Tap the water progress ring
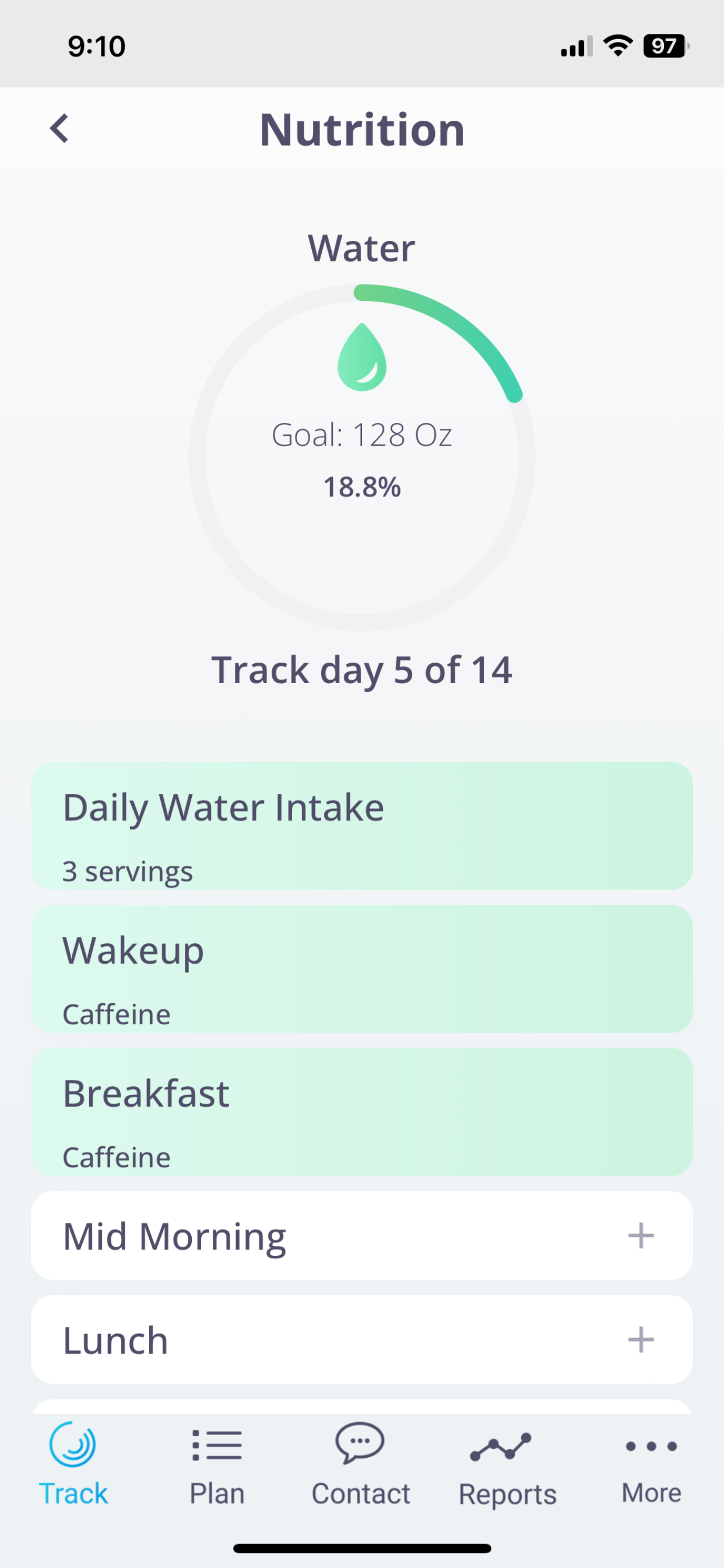 (361, 457)
